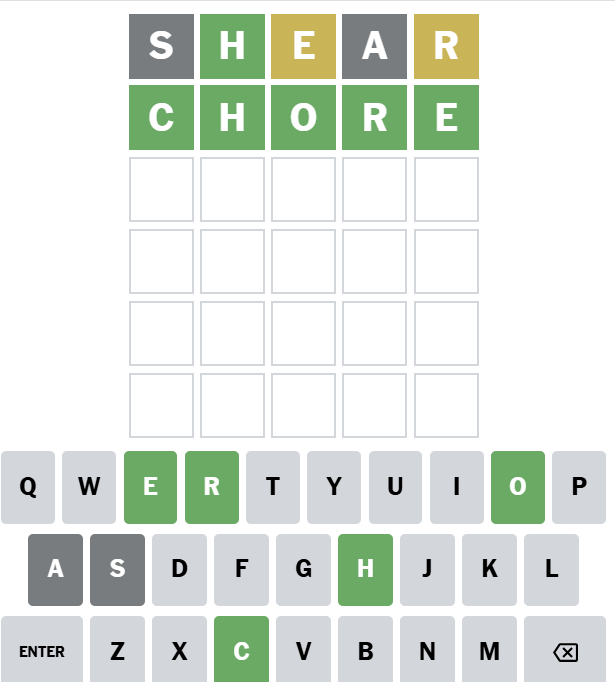Screen dimensions: 615x682
Task: Tap the Z key
Action: point(117,651)
